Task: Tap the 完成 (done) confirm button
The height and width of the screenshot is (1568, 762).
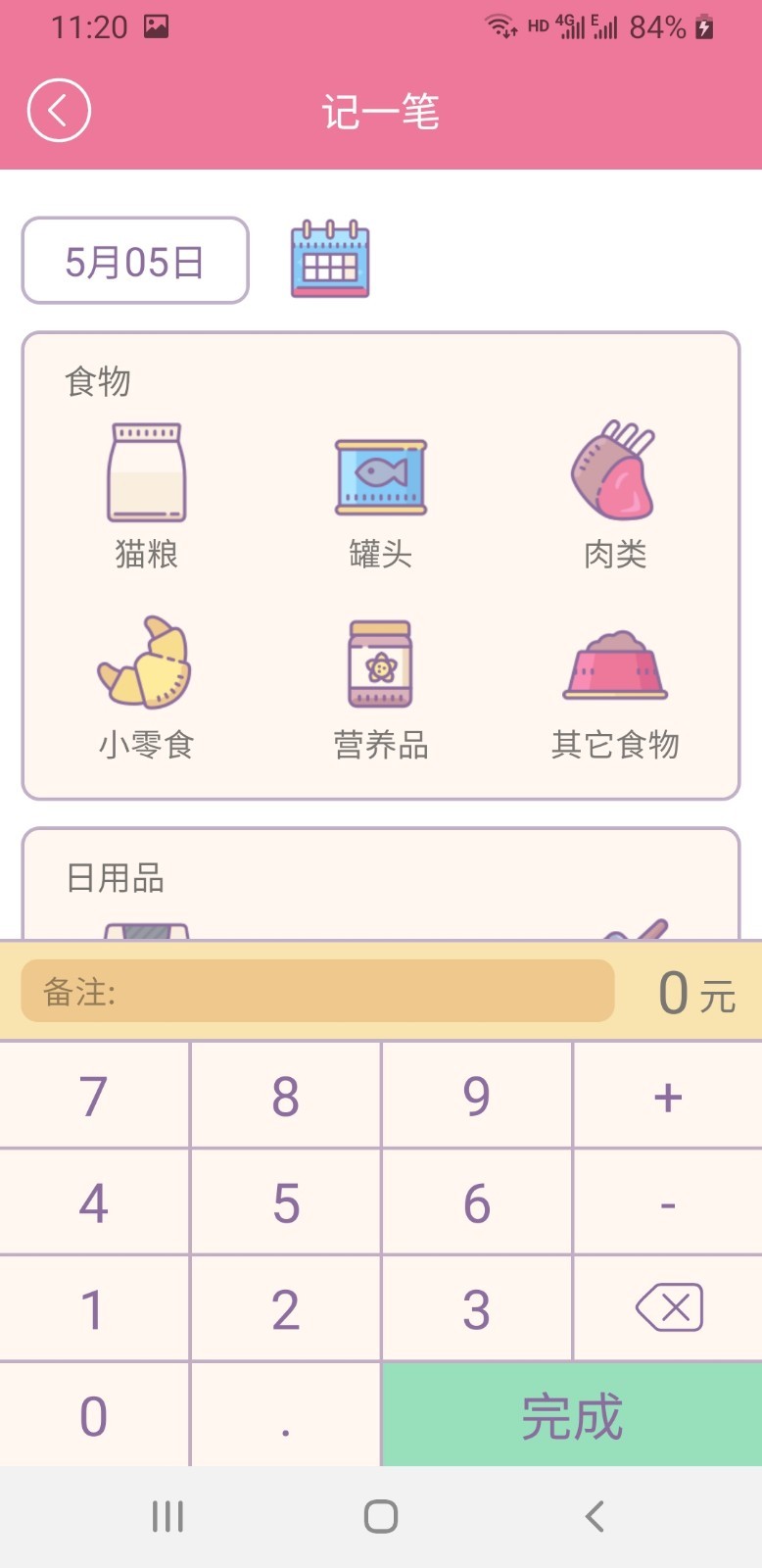Action: pyautogui.click(x=571, y=1414)
